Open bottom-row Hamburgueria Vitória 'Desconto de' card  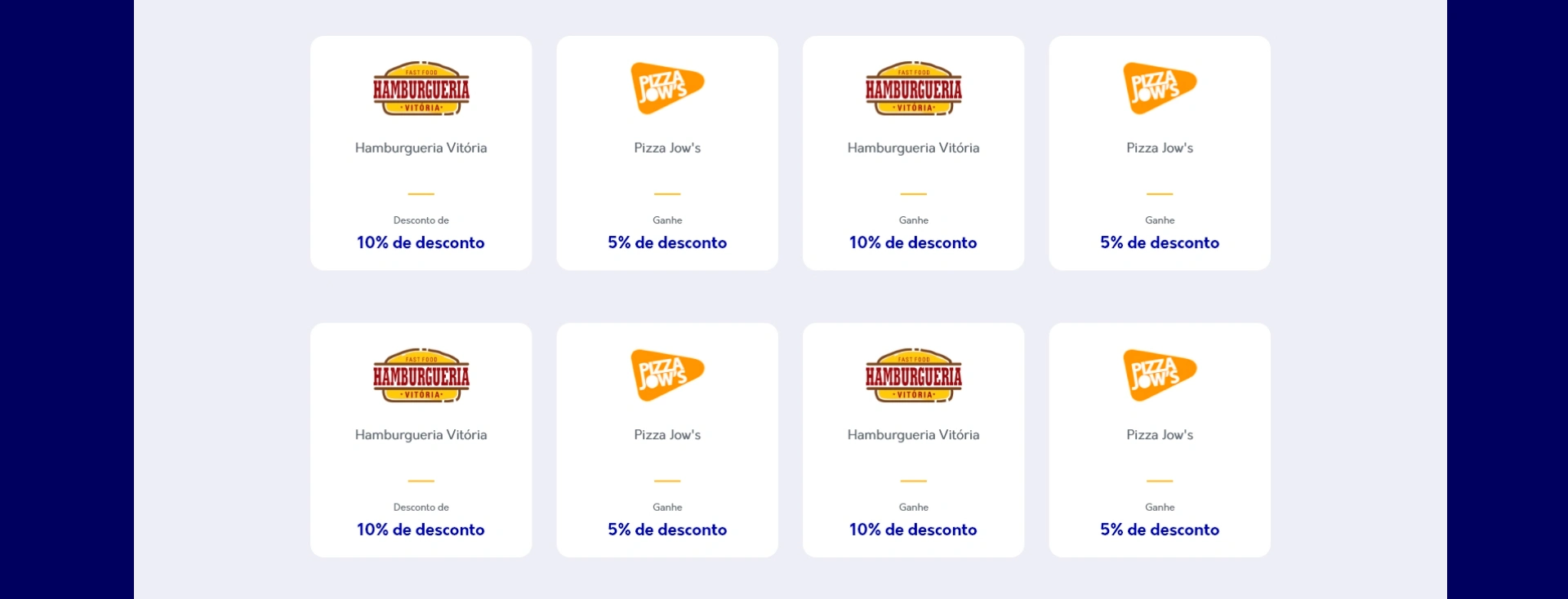421,441
